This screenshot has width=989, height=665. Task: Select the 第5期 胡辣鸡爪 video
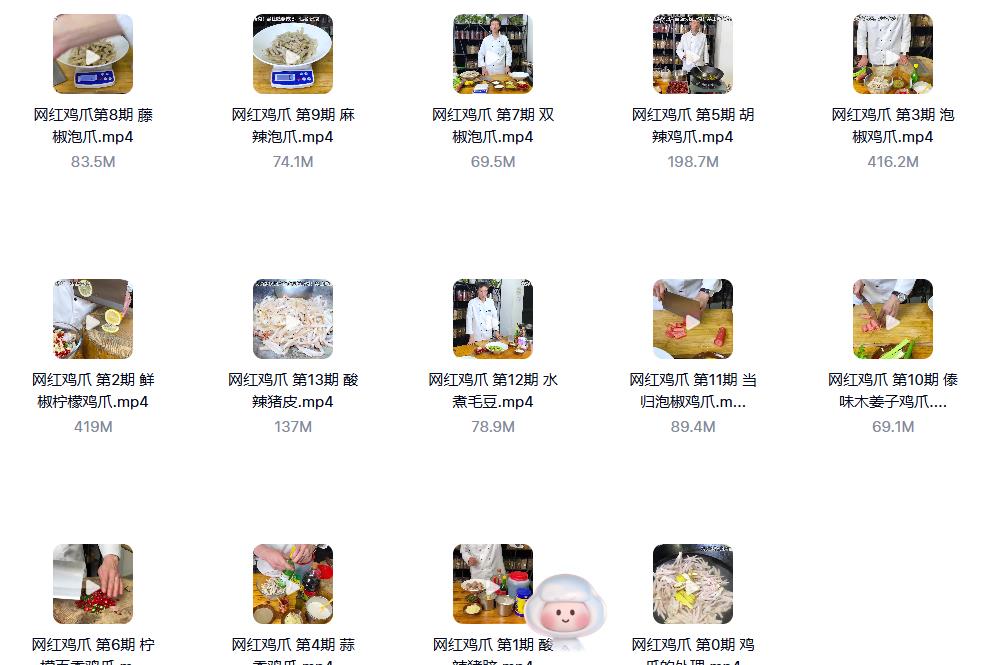pyautogui.click(x=693, y=55)
